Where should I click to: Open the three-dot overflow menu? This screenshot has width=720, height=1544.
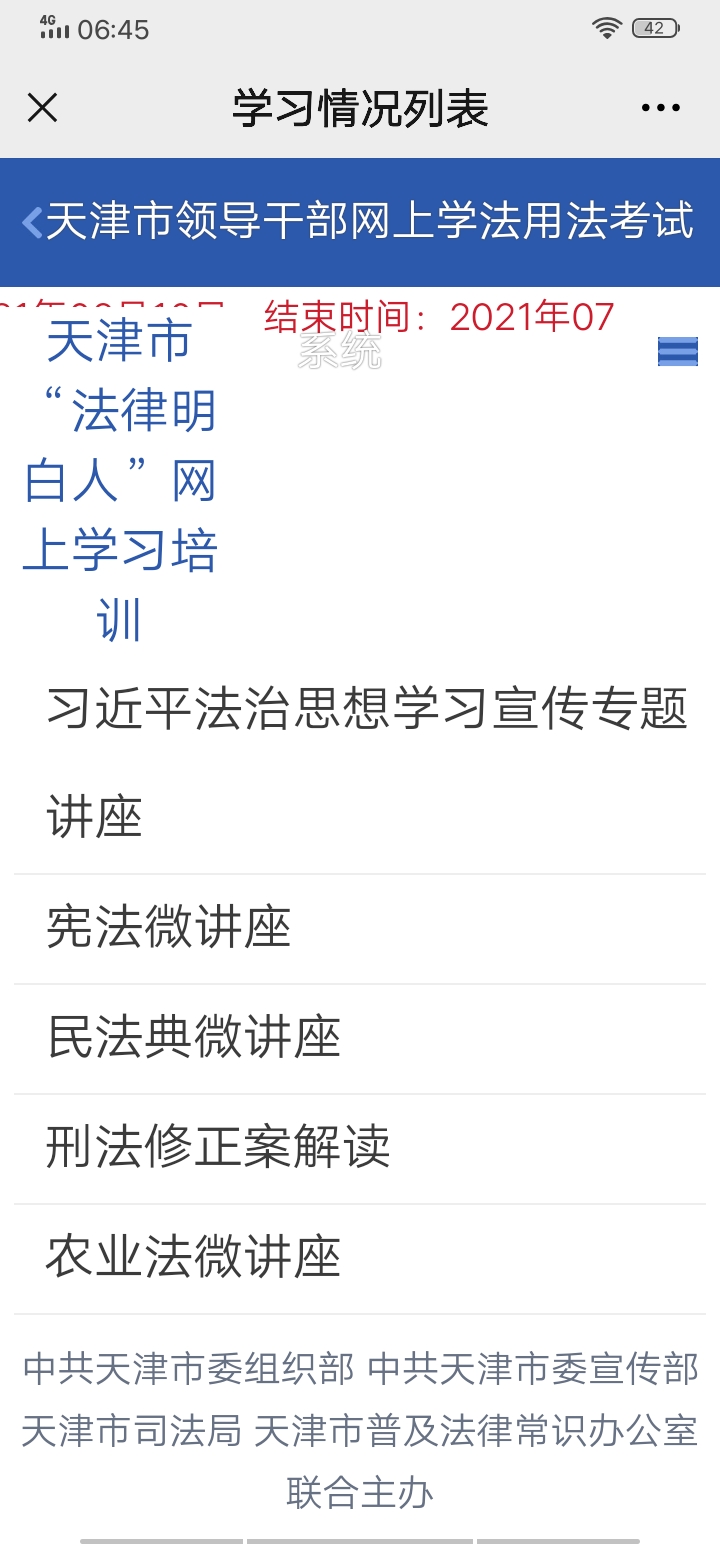[661, 108]
